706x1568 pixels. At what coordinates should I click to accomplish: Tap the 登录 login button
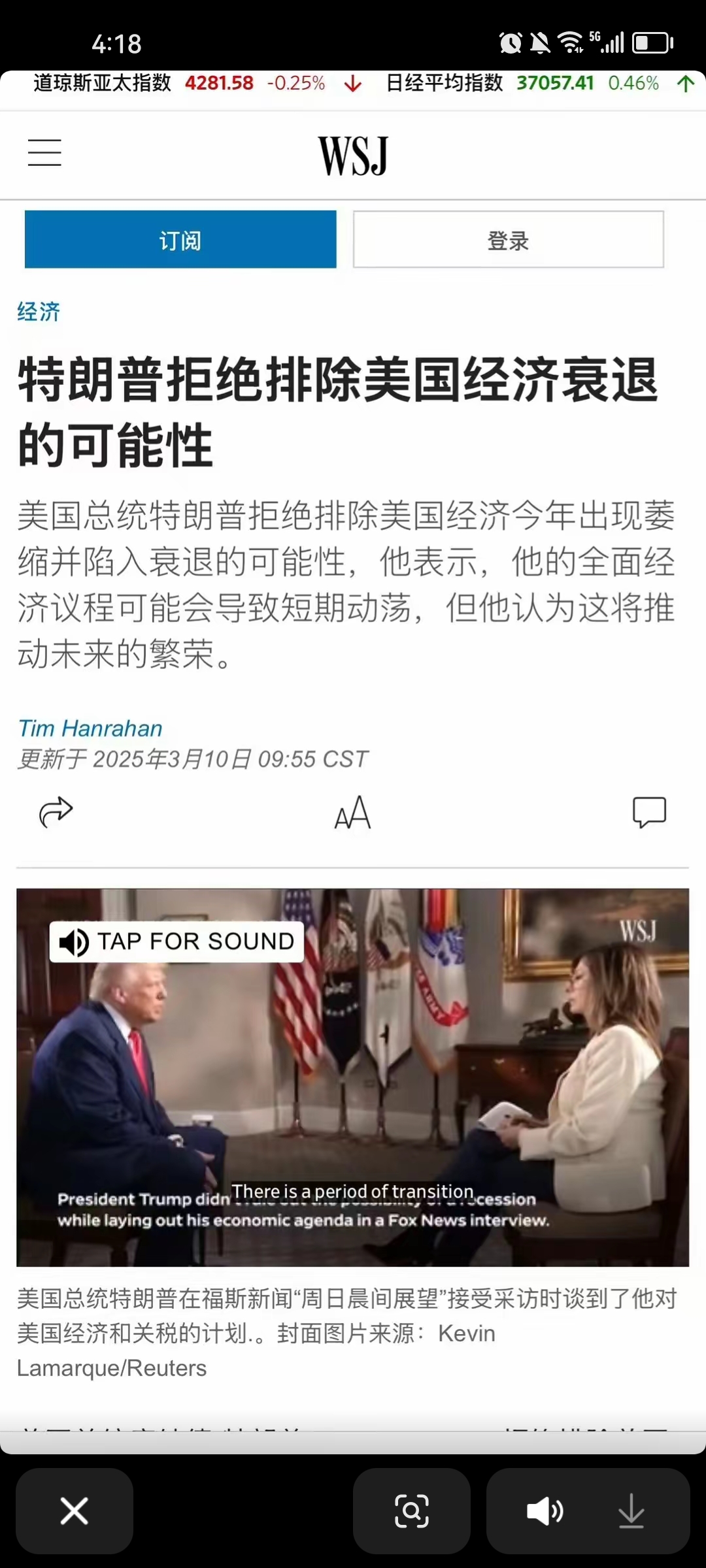pyautogui.click(x=508, y=240)
